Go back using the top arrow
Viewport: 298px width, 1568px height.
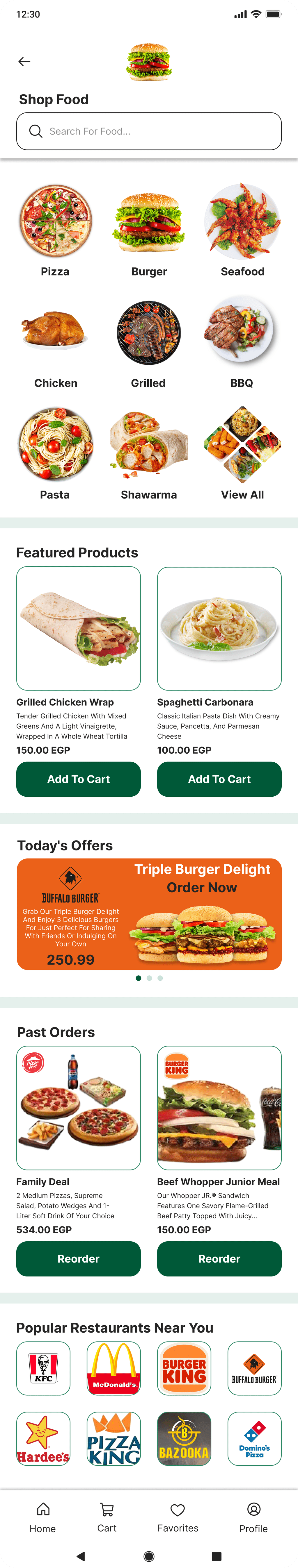(x=24, y=62)
